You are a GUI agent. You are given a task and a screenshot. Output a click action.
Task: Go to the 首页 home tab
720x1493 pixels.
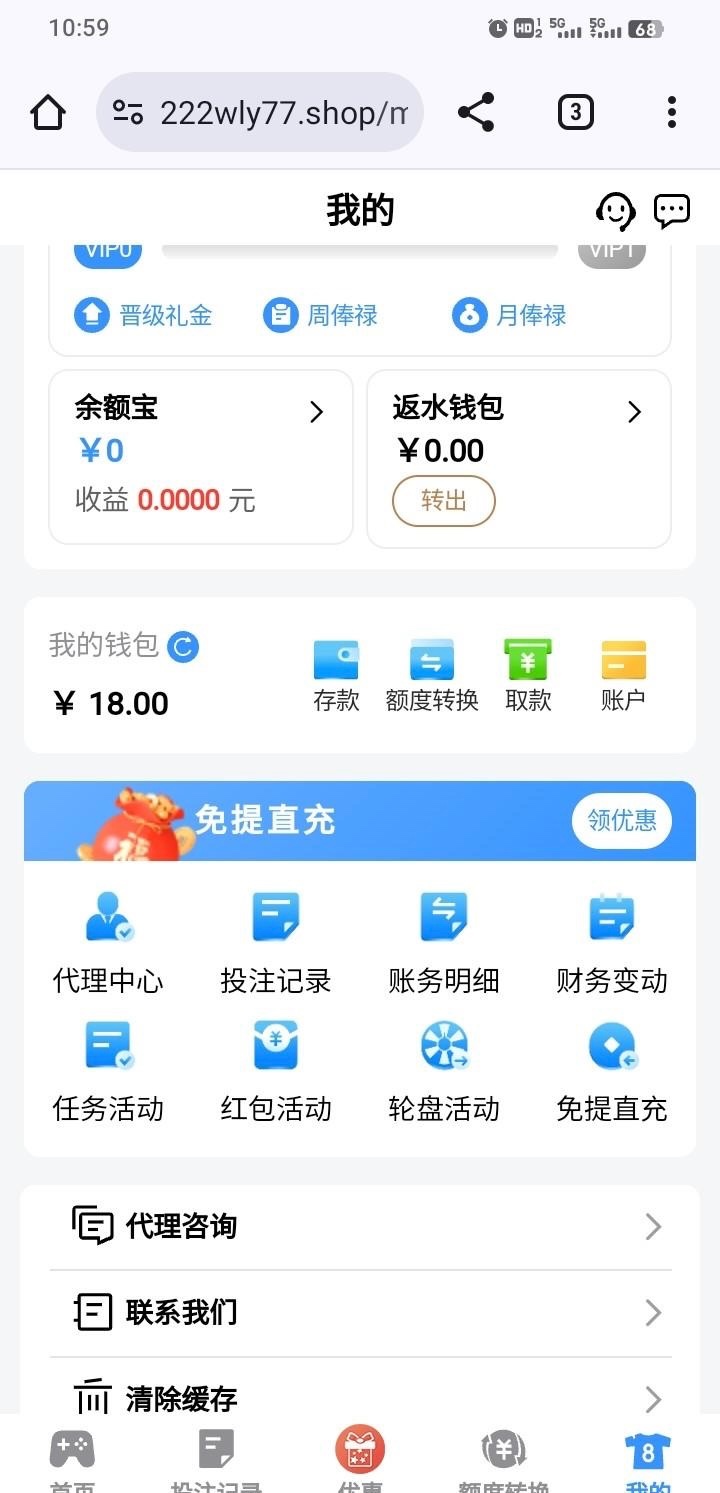(72, 1455)
